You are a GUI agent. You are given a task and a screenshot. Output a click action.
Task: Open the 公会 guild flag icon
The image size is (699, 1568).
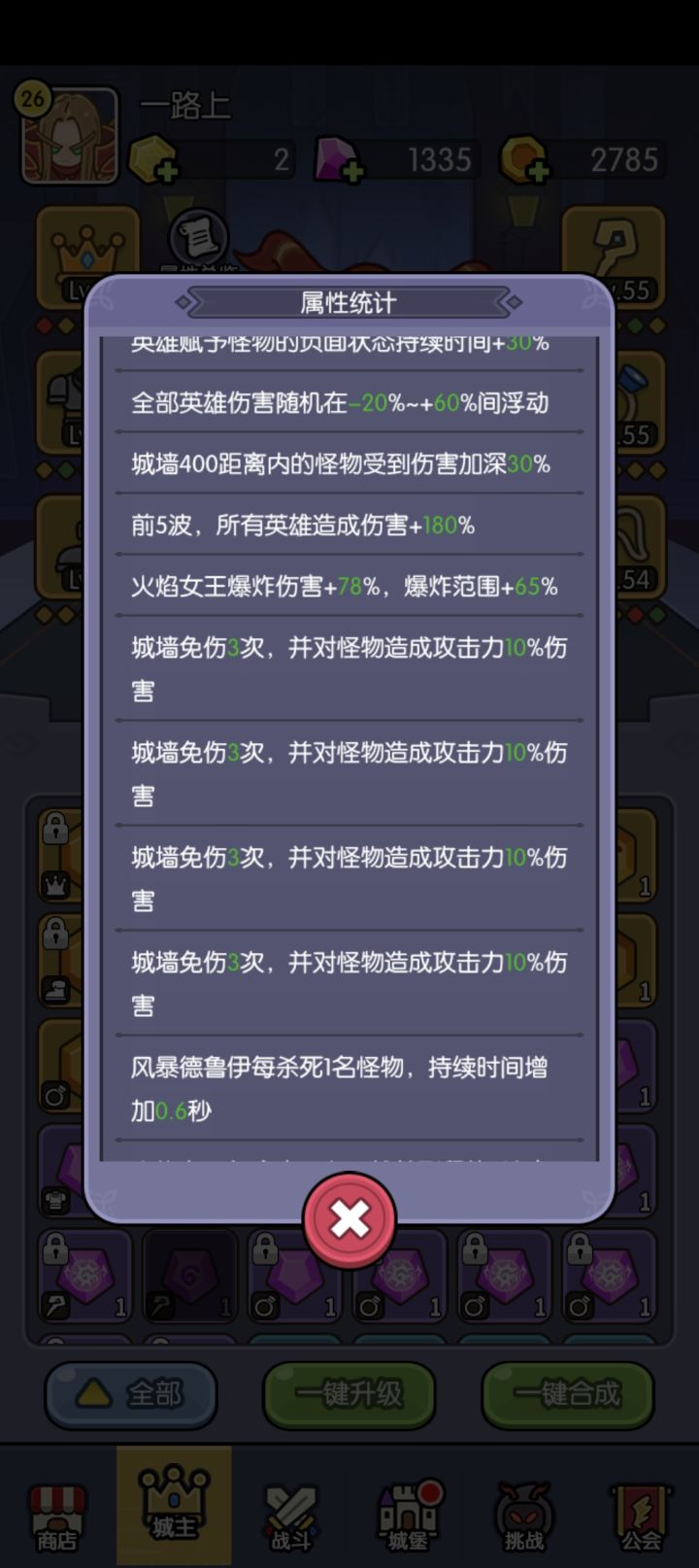(640, 1507)
